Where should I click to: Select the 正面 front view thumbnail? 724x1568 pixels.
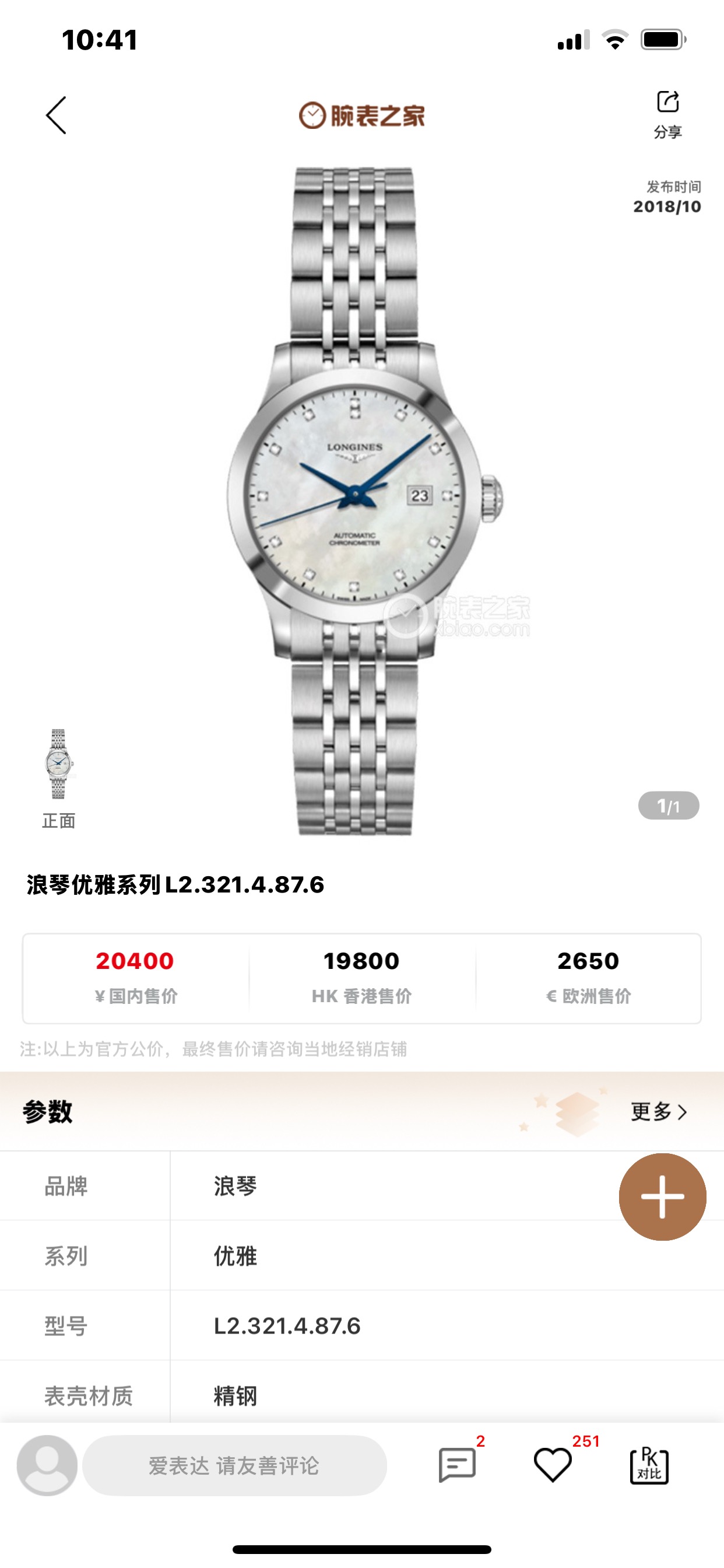[x=58, y=764]
